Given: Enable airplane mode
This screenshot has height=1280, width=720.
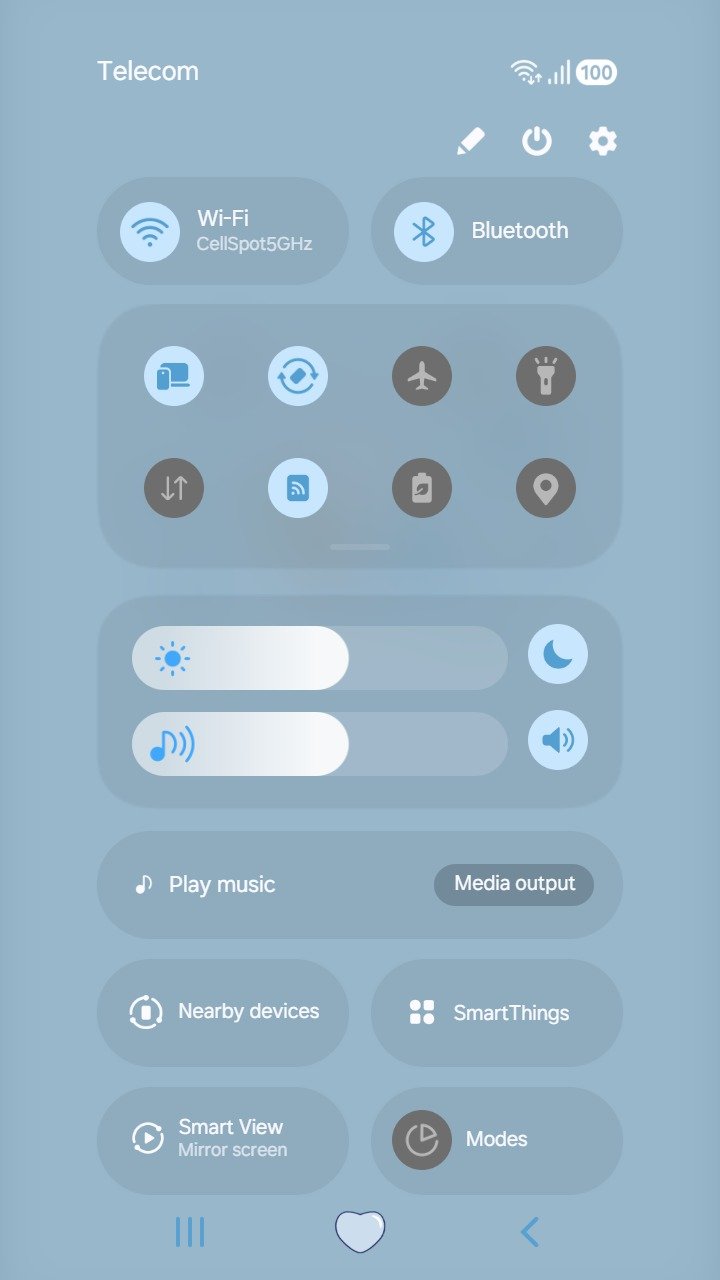Looking at the screenshot, I should click(422, 377).
